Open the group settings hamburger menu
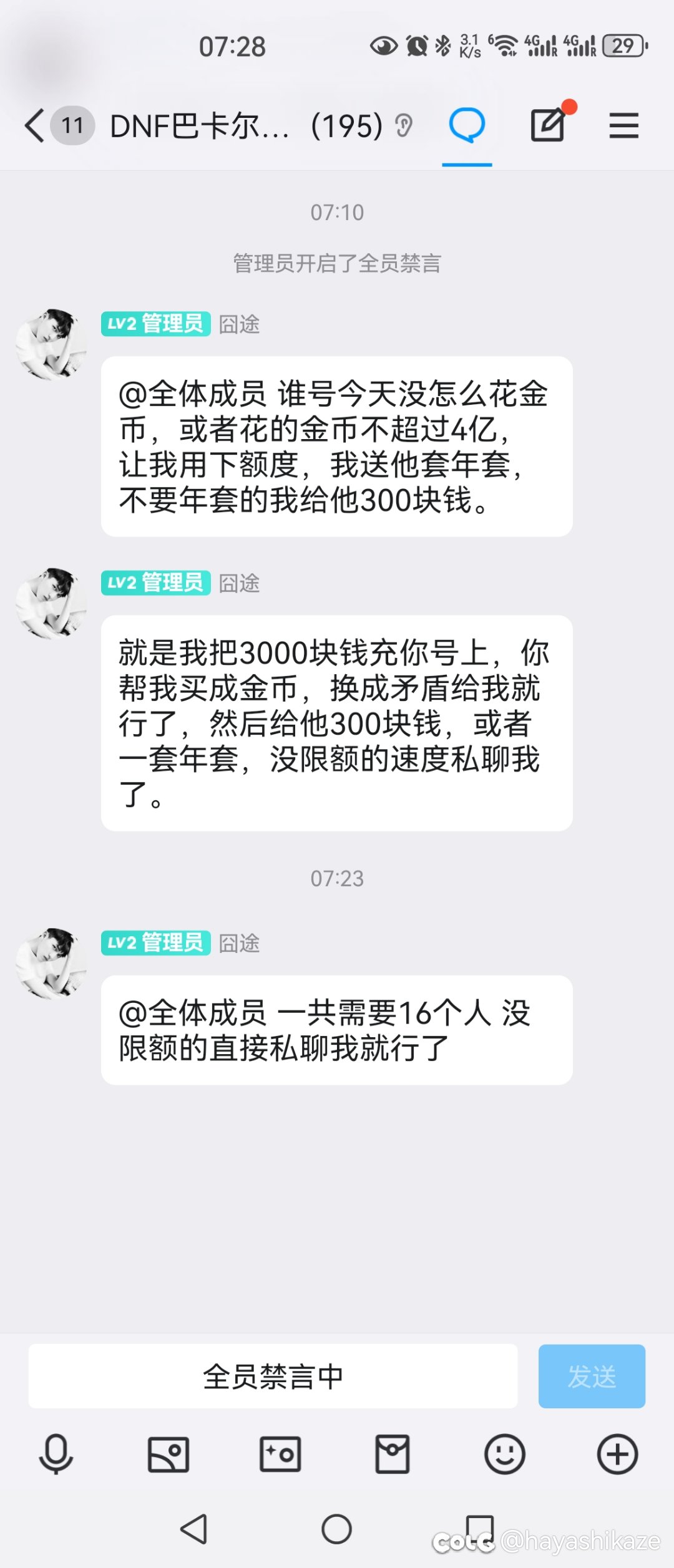The width and height of the screenshot is (674, 1568). pyautogui.click(x=623, y=124)
